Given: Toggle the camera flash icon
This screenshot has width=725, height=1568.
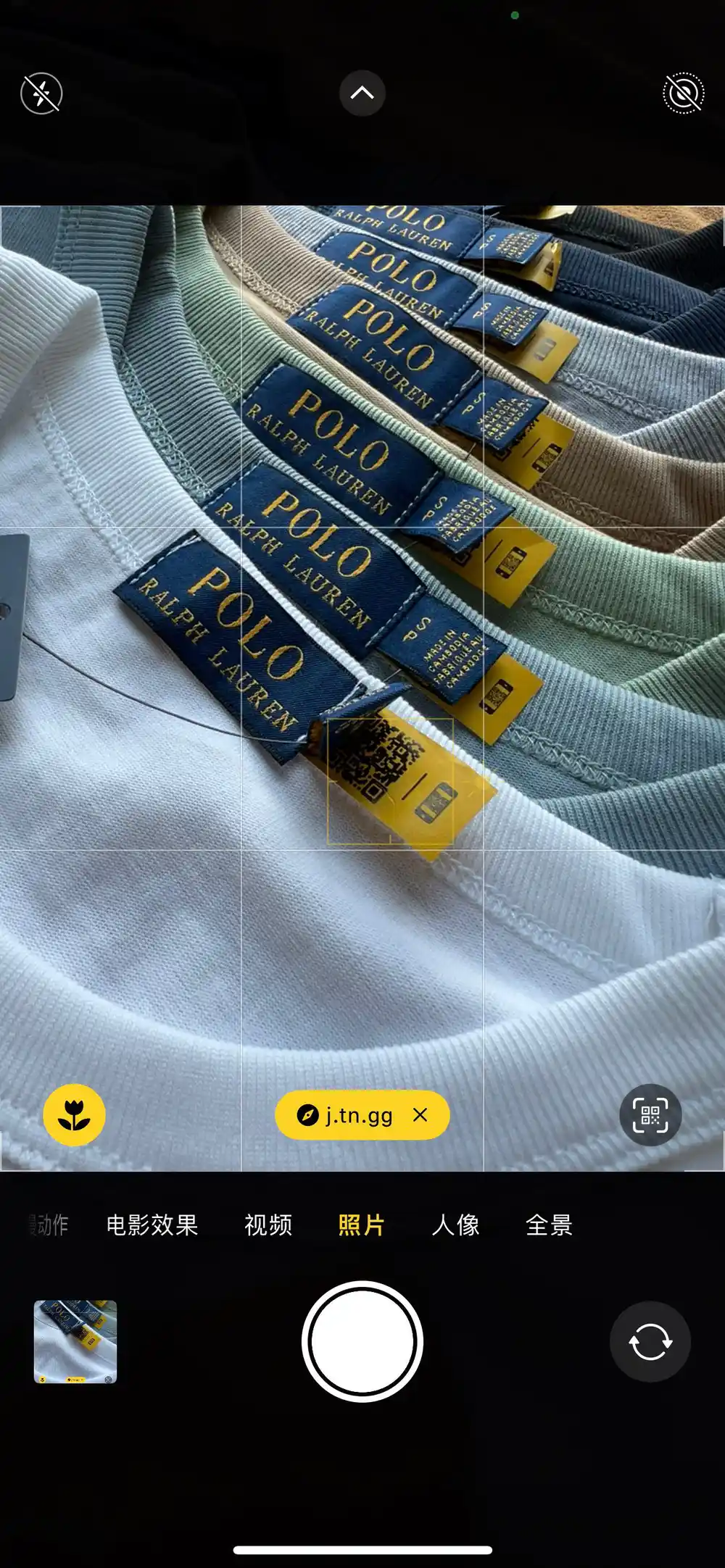Looking at the screenshot, I should click(41, 93).
